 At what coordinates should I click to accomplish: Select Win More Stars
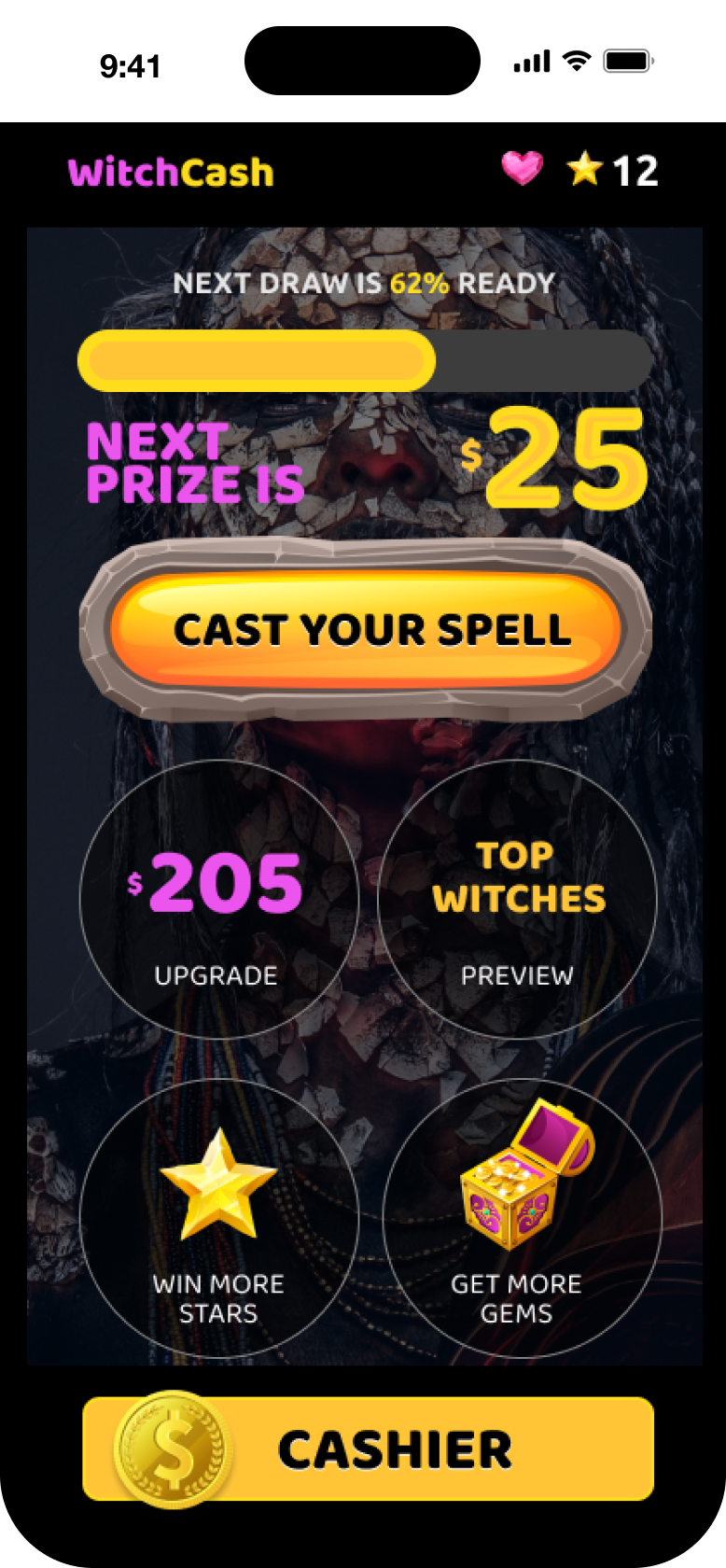pyautogui.click(x=219, y=1217)
